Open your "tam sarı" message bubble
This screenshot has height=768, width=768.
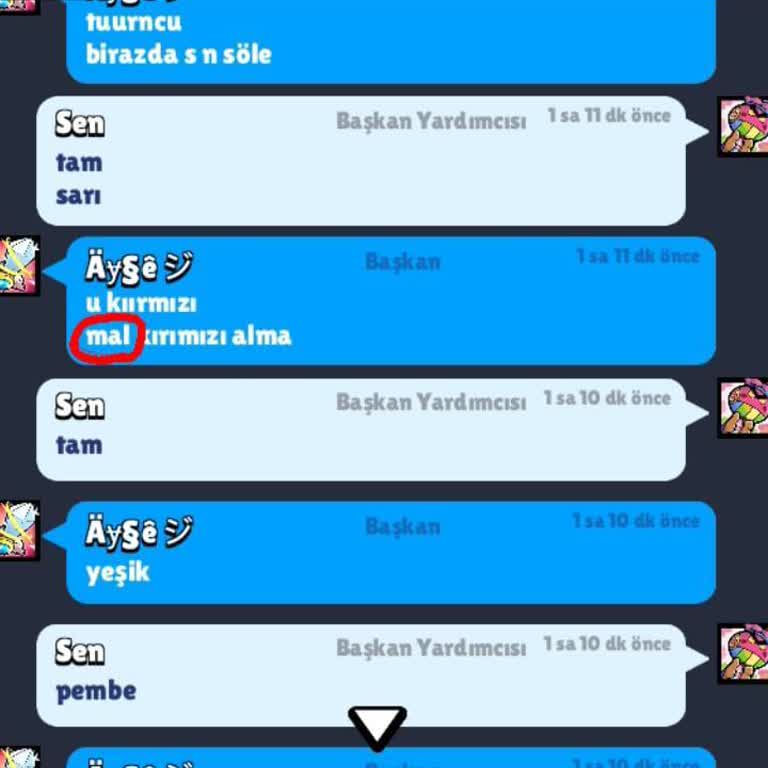(360, 161)
